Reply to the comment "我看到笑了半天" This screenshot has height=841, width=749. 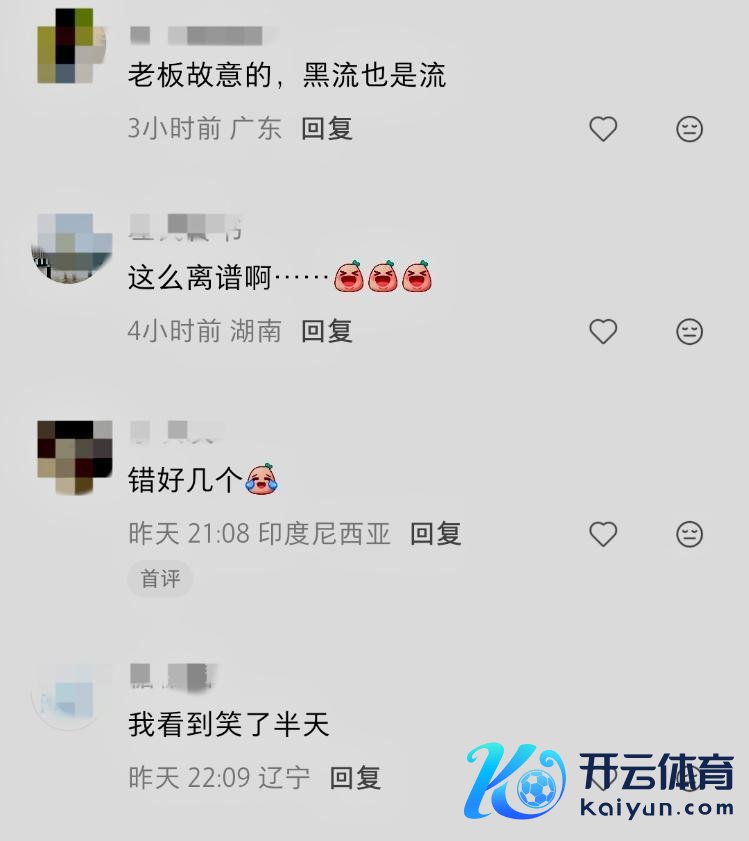click(x=355, y=778)
